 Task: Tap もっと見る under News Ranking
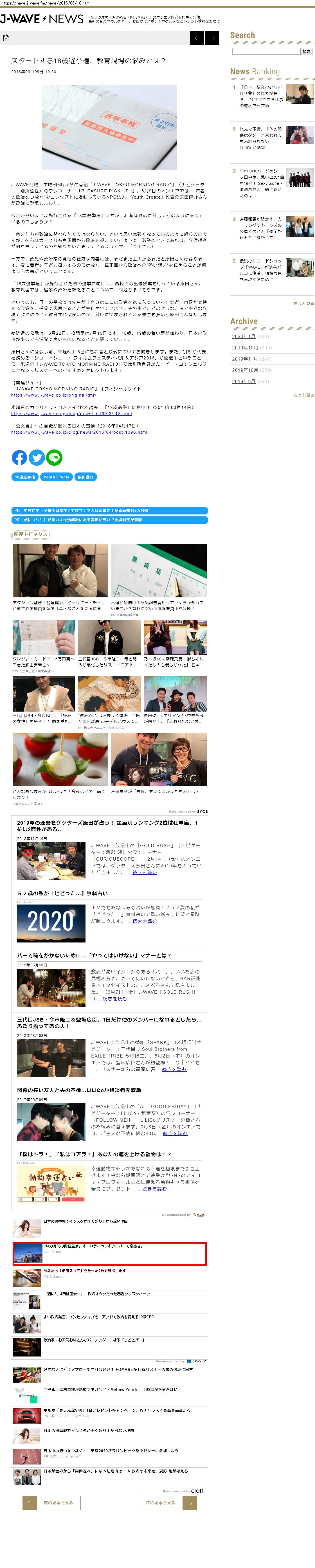303,303
